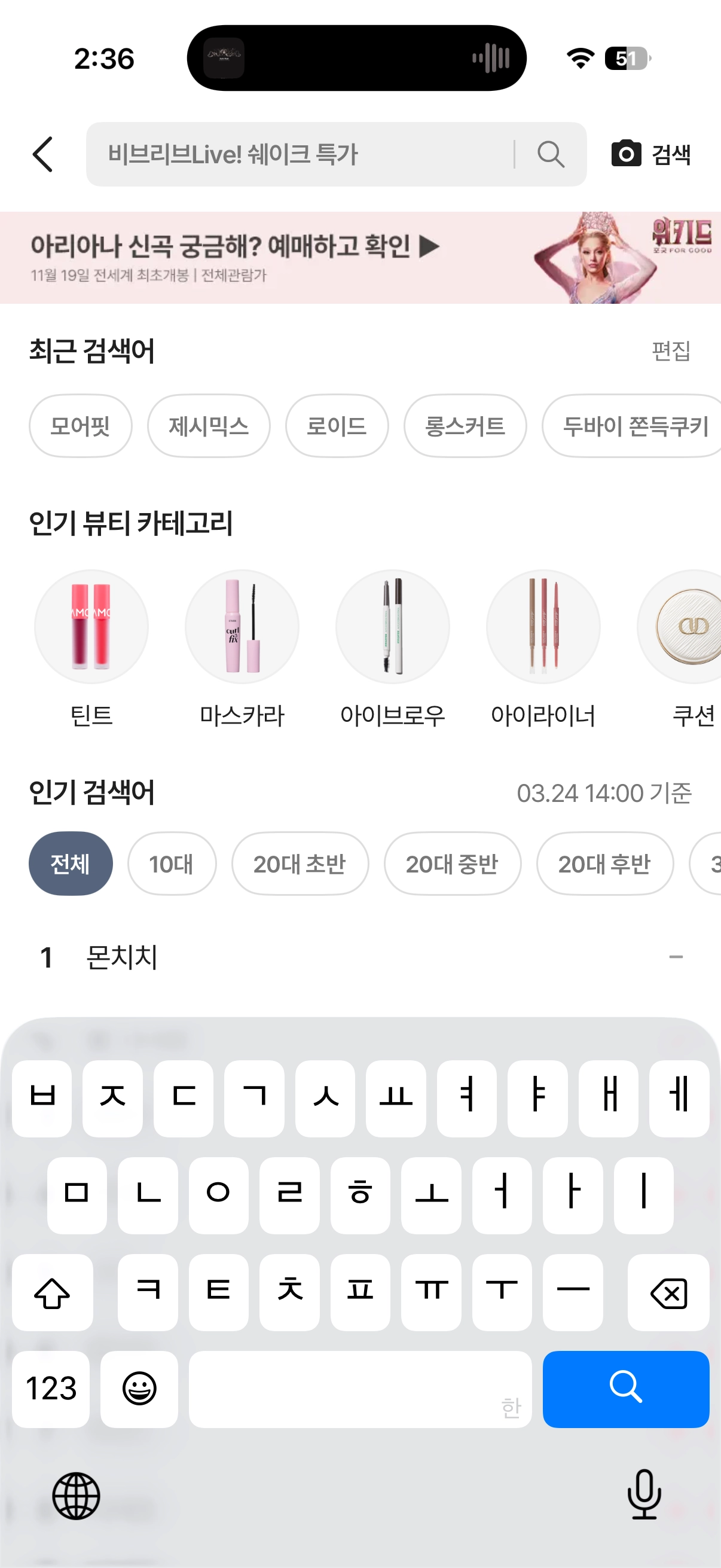Edit recent searches via 편집

[671, 351]
